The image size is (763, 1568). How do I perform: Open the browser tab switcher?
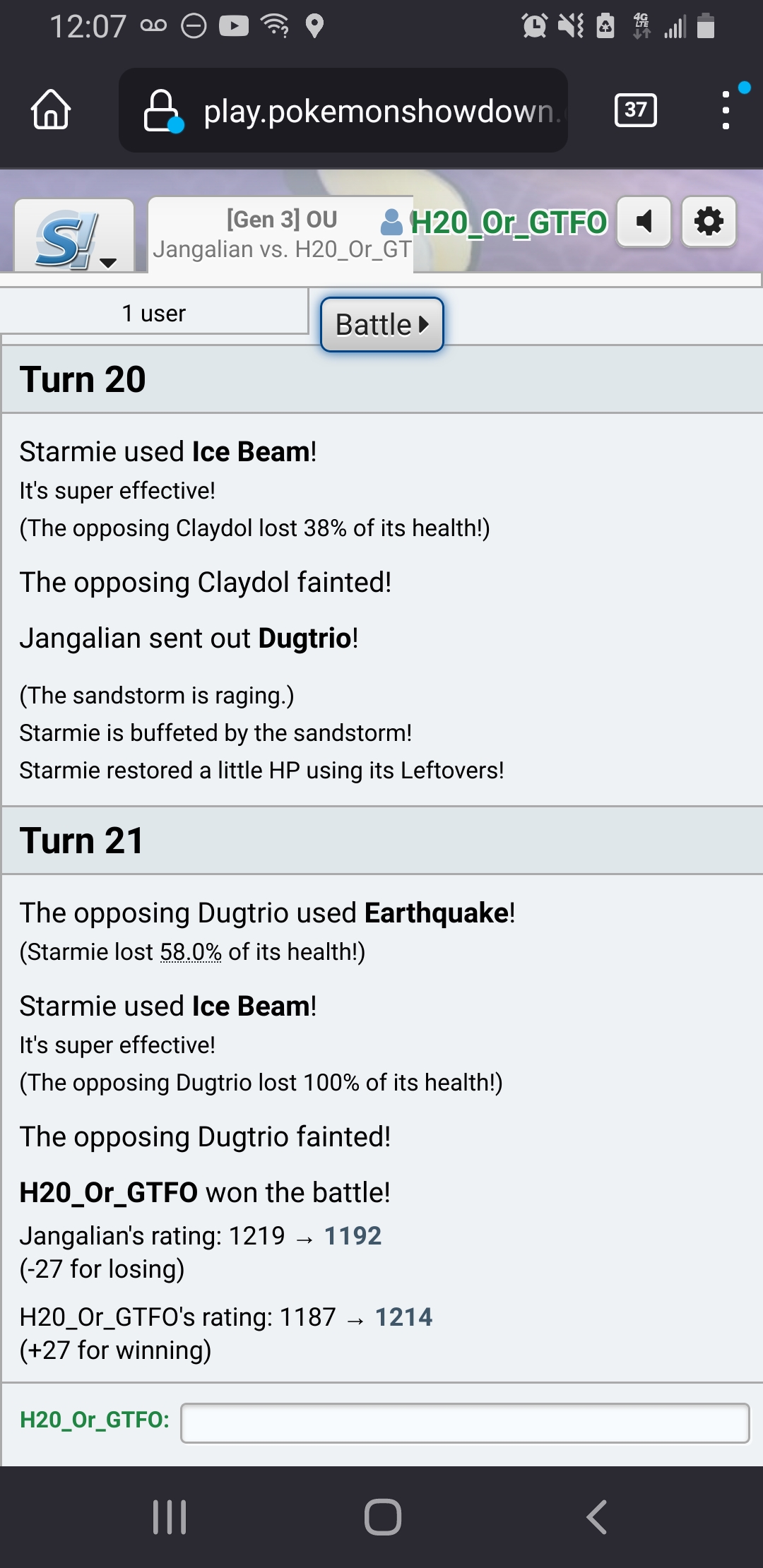tap(636, 110)
